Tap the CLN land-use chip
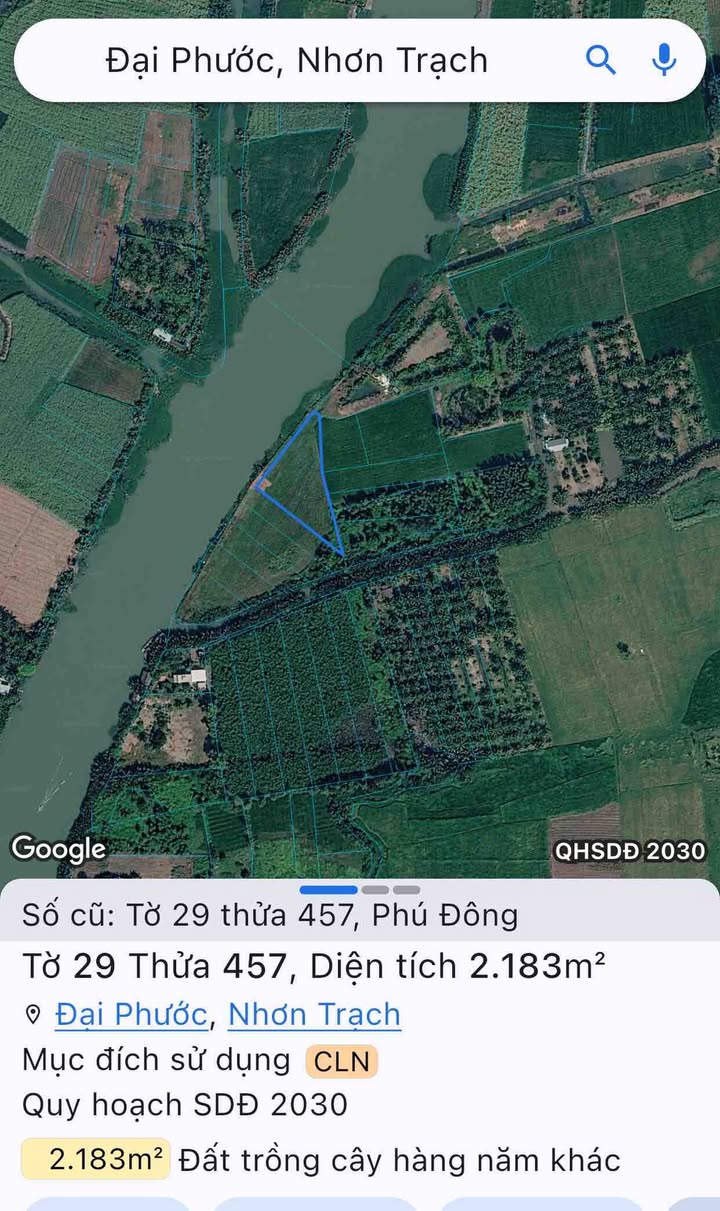This screenshot has width=720, height=1211. click(x=342, y=1060)
